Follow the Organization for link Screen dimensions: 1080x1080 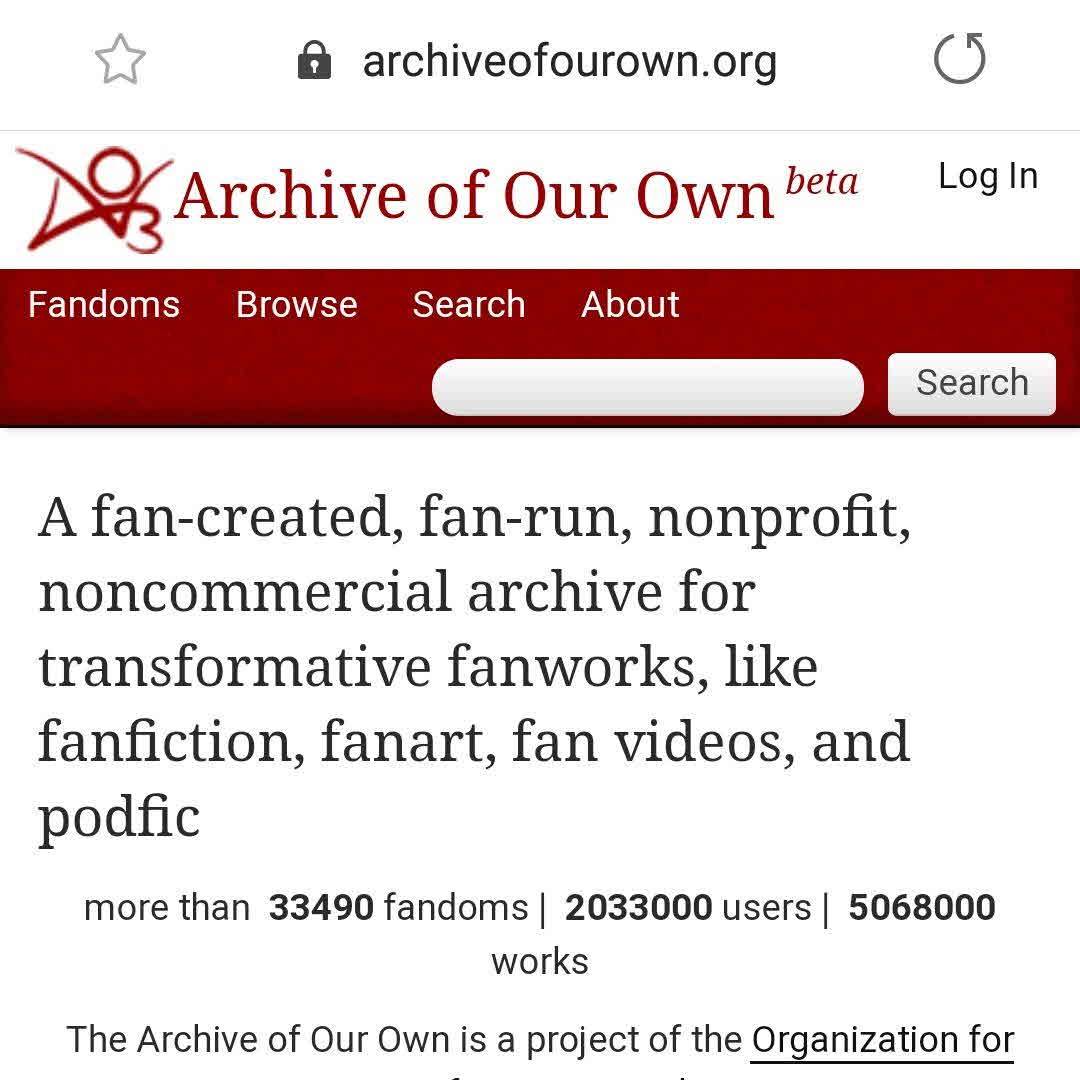(882, 1041)
